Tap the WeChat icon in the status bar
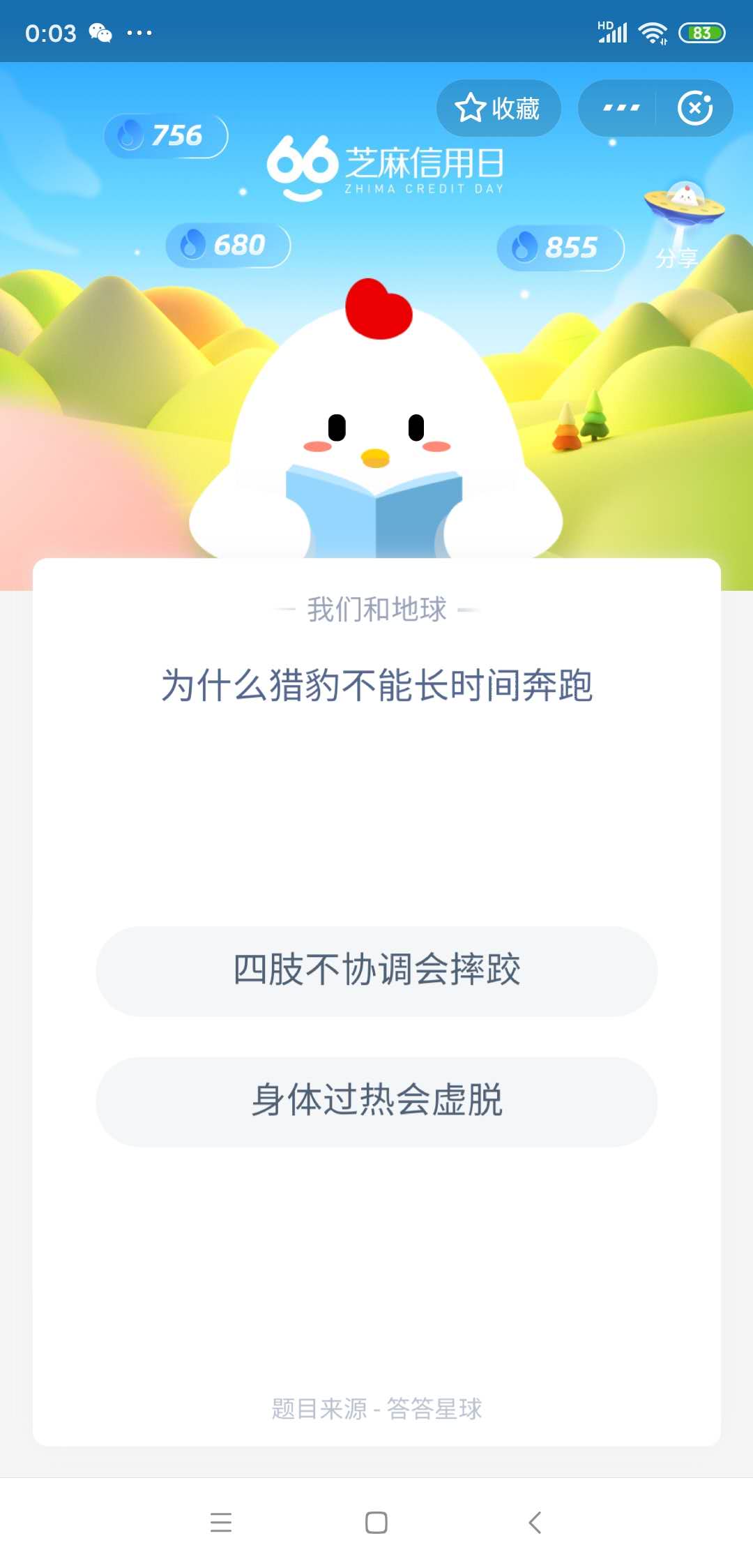The height and width of the screenshot is (1568, 753). click(x=98, y=31)
